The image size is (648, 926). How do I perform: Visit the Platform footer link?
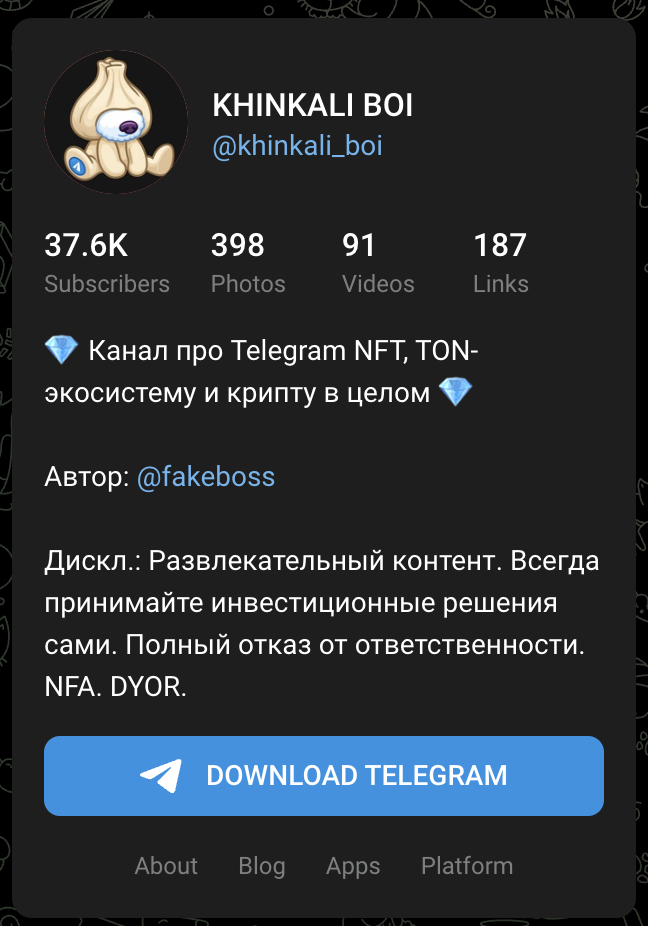coord(467,866)
